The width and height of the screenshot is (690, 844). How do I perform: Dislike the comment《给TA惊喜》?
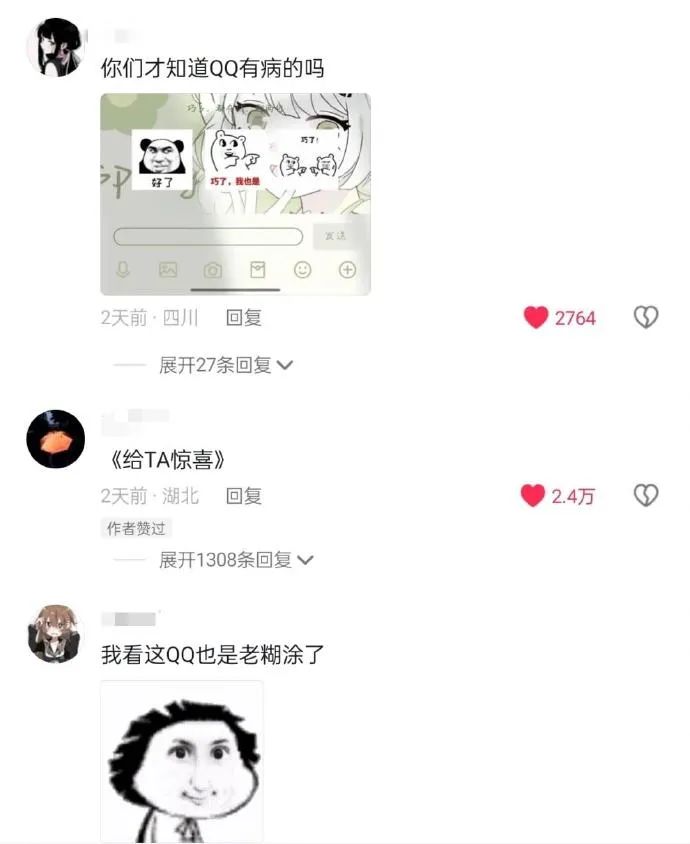(646, 495)
